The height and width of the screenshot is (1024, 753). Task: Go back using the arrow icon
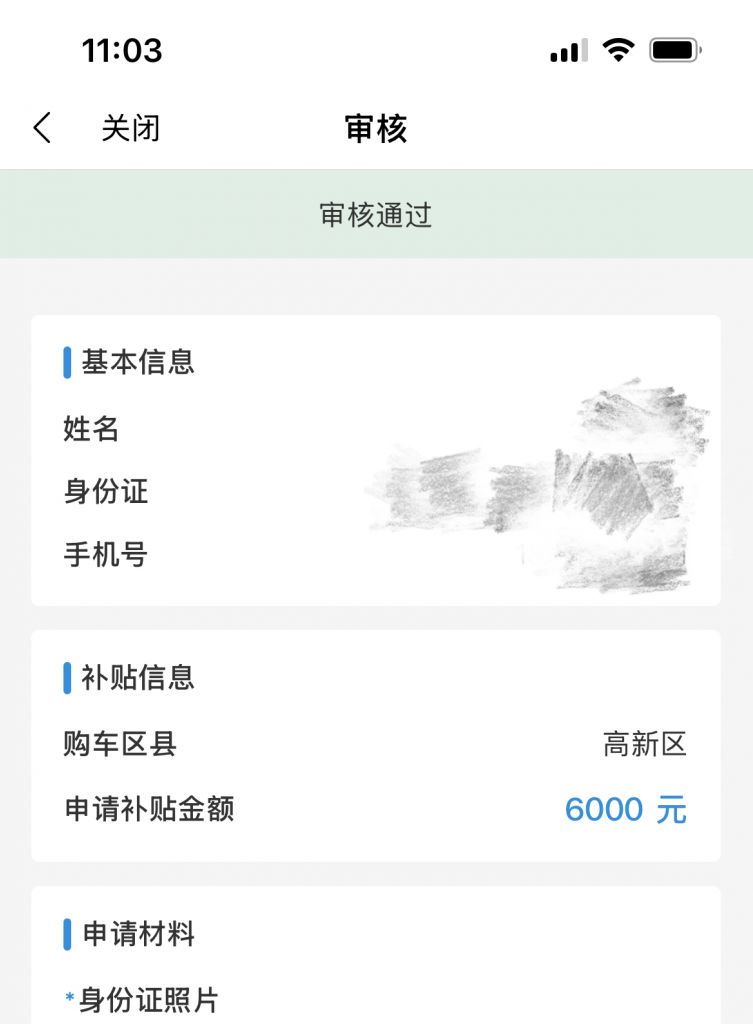[x=42, y=128]
